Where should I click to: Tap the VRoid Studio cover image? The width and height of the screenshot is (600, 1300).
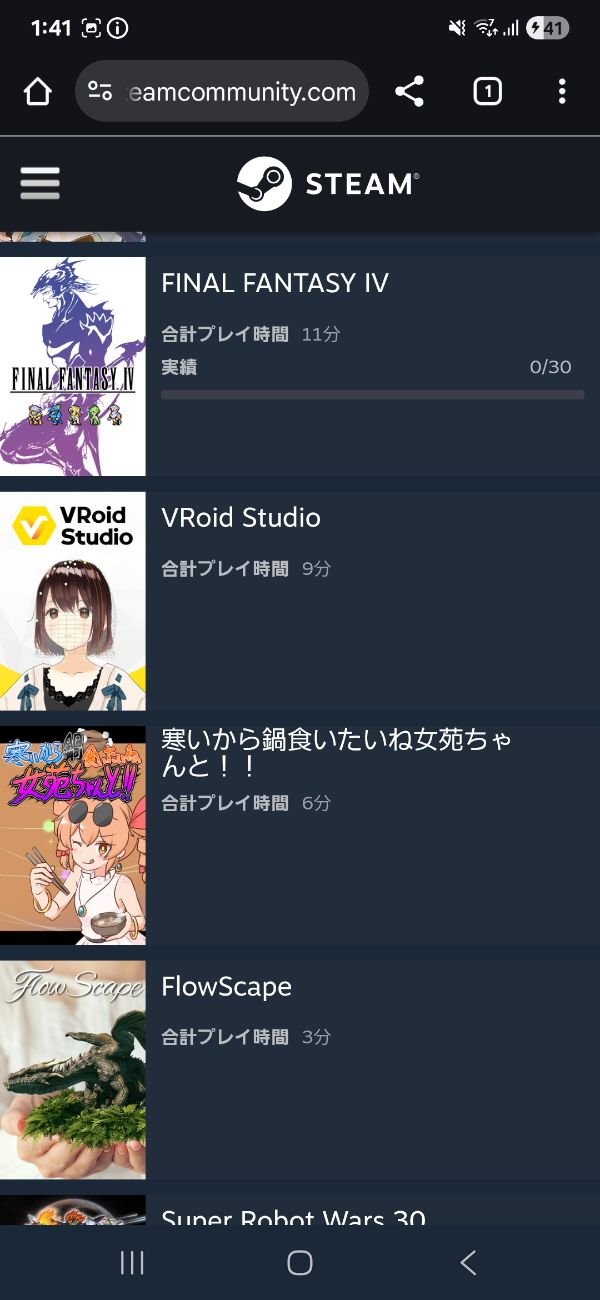click(73, 601)
